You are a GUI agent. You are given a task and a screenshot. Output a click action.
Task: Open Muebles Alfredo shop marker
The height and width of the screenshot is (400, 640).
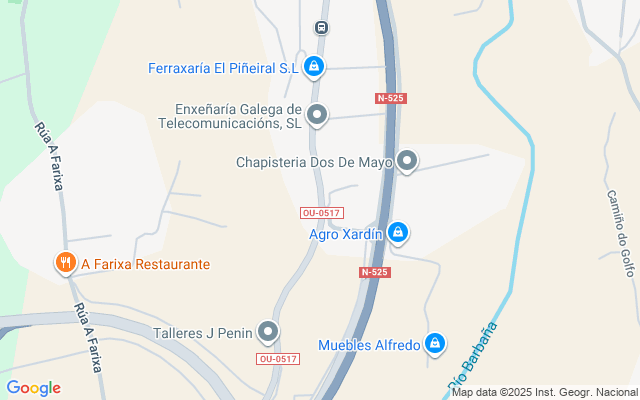point(435,344)
